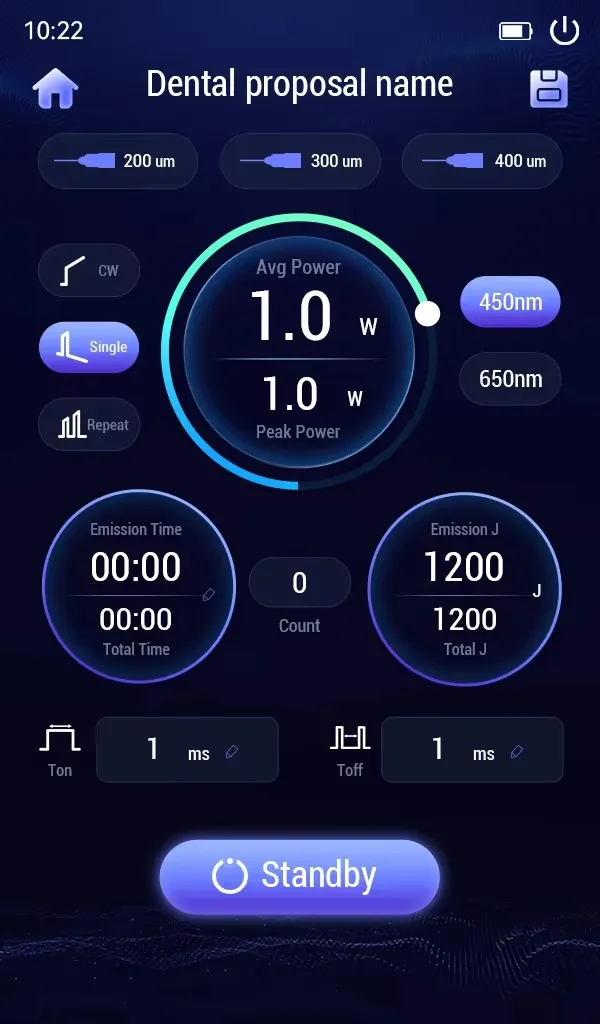Screen dimensions: 600x1024
Task: Tap the power icon
Action: pos(565,31)
